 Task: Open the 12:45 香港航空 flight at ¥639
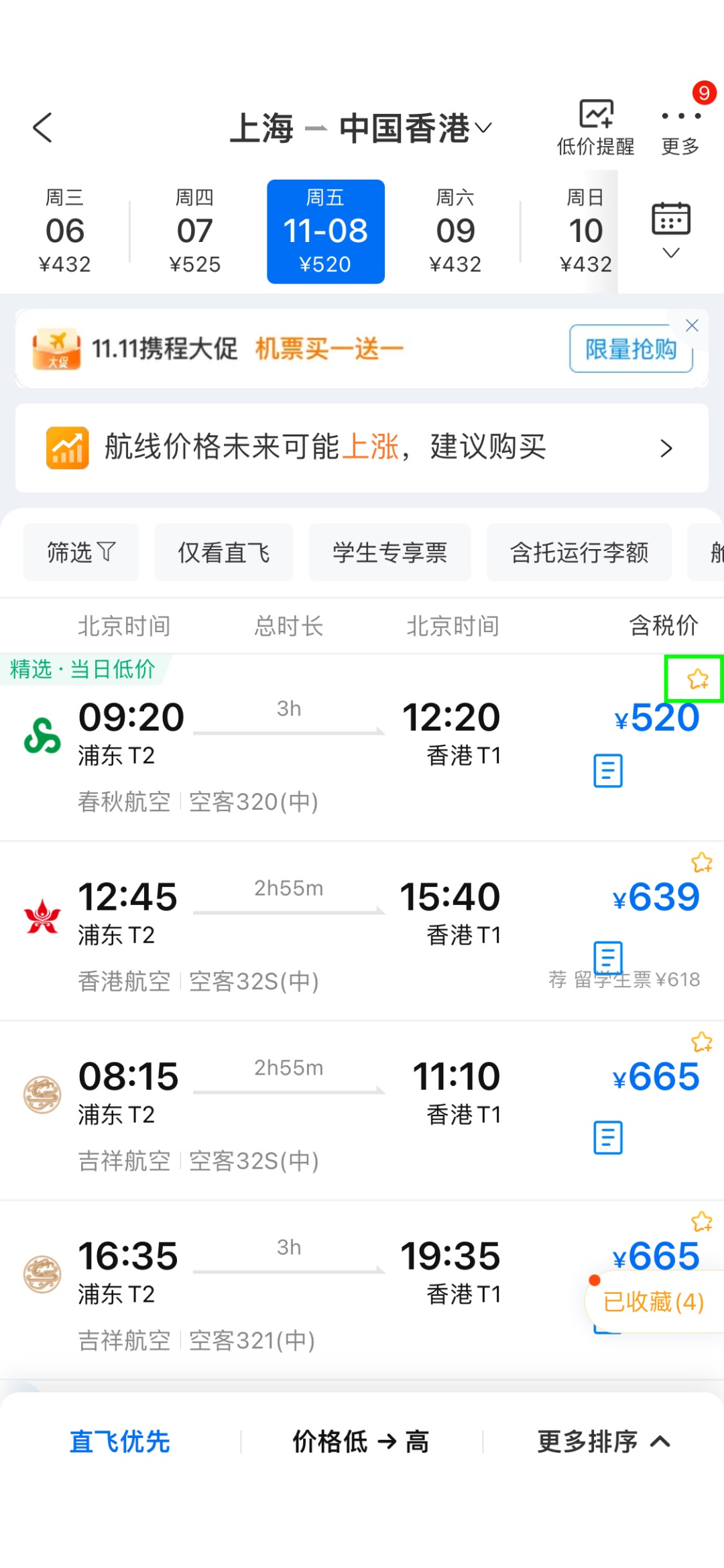click(362, 932)
